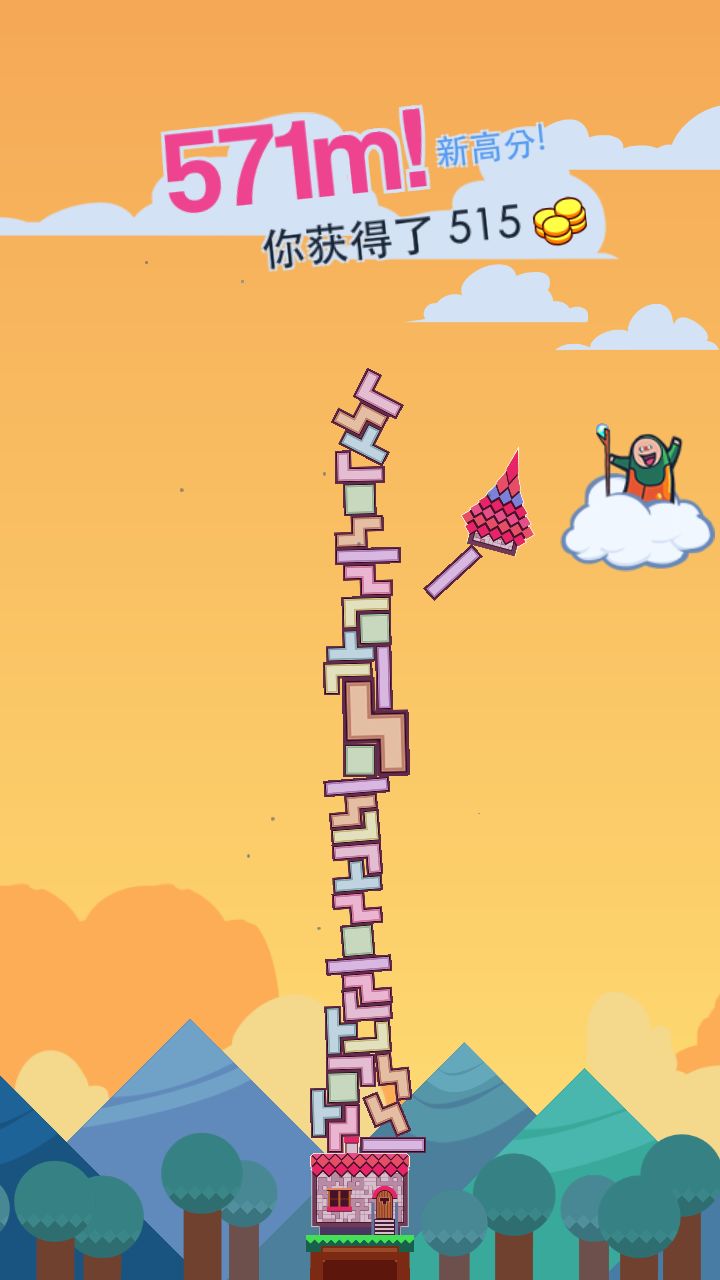Screen dimensions: 720x1280
Task: Click the door of the small house
Action: point(385,1200)
